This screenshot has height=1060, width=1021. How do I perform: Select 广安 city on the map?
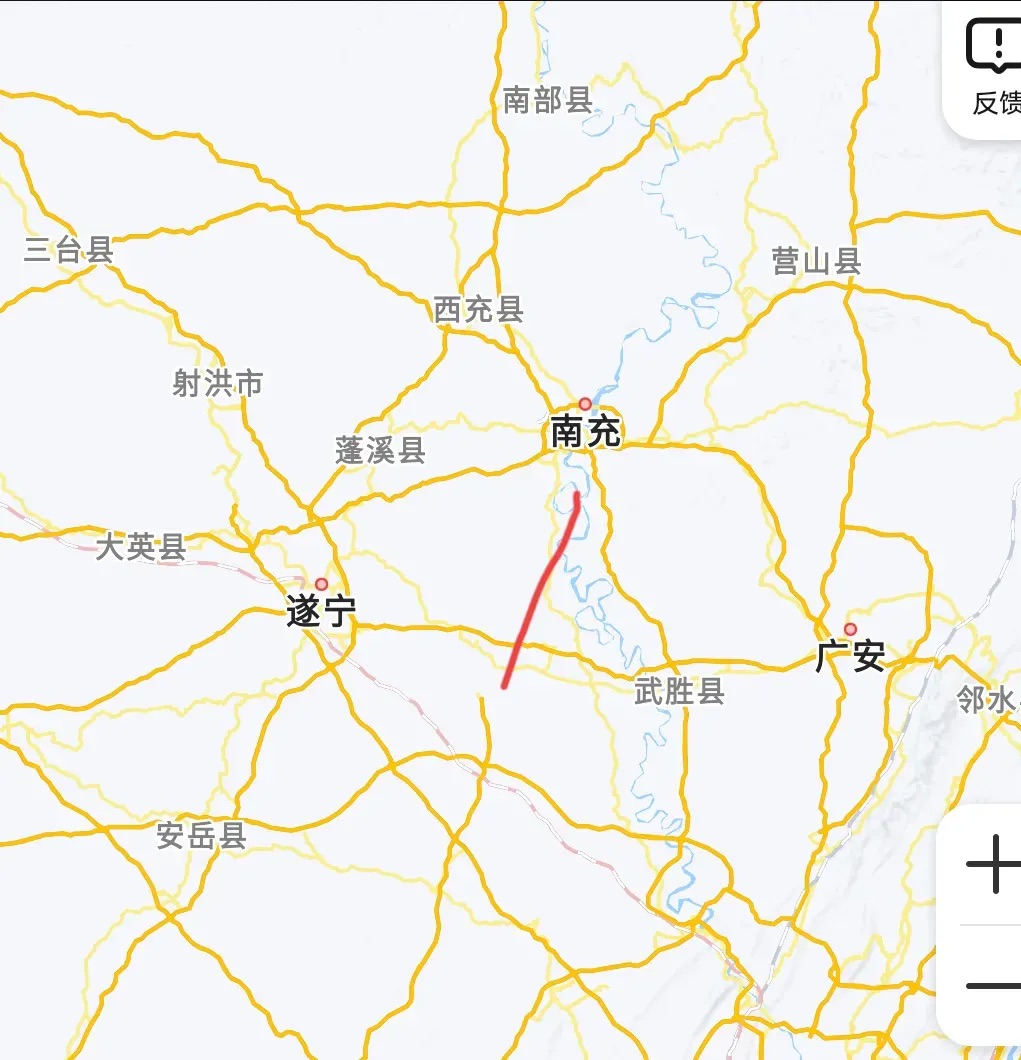tap(850, 655)
